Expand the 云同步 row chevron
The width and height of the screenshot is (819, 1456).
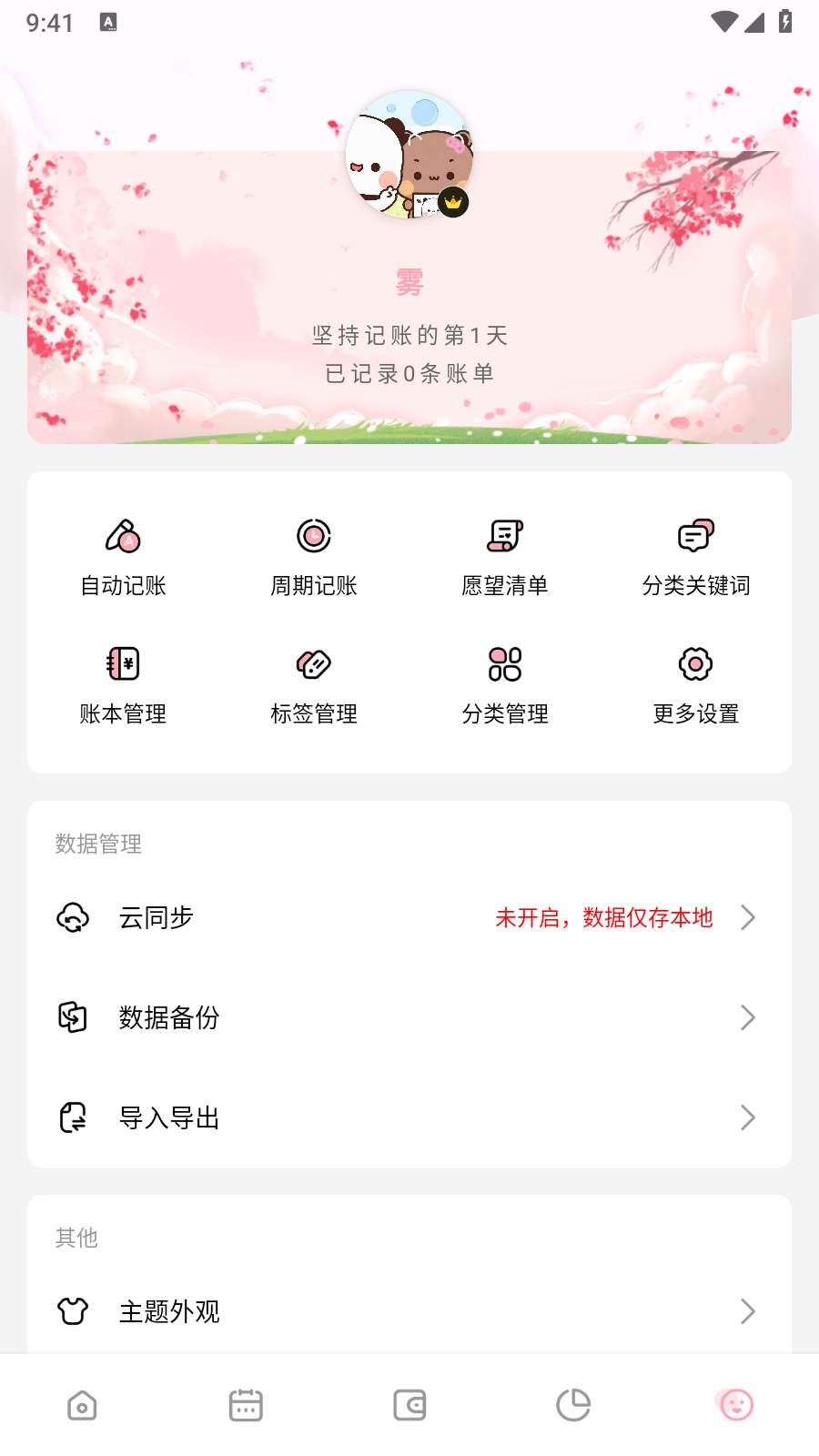[x=748, y=918]
